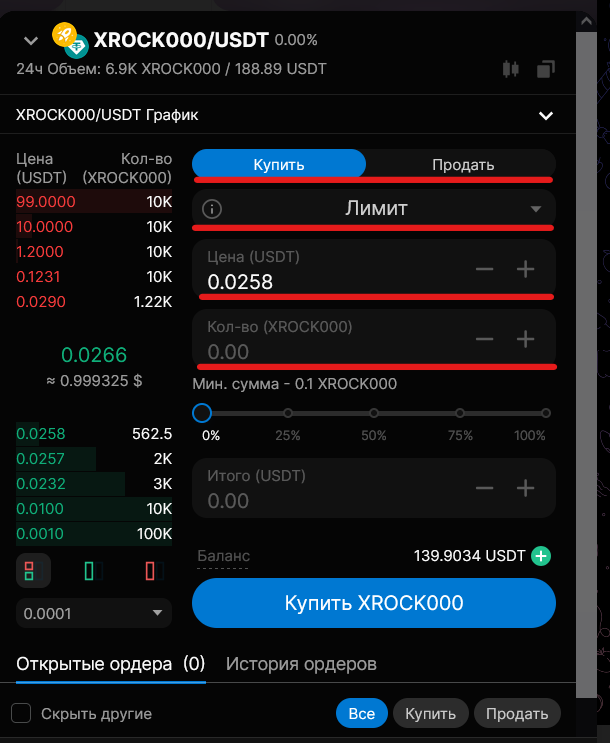Image resolution: width=610 pixels, height=743 pixels.
Task: Open the Лимит order type dropdown
Action: pyautogui.click(x=374, y=209)
